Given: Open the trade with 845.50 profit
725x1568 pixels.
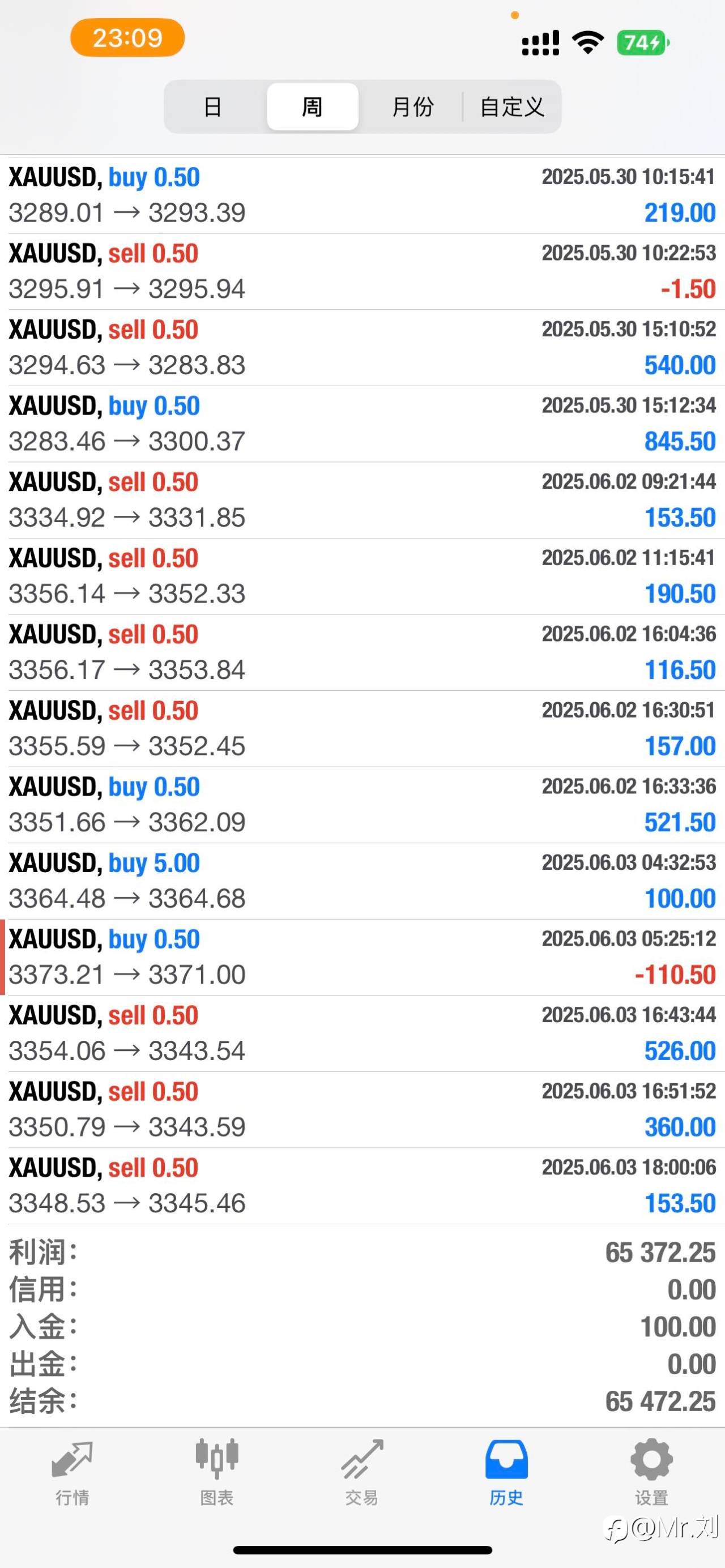Looking at the screenshot, I should click(x=362, y=424).
